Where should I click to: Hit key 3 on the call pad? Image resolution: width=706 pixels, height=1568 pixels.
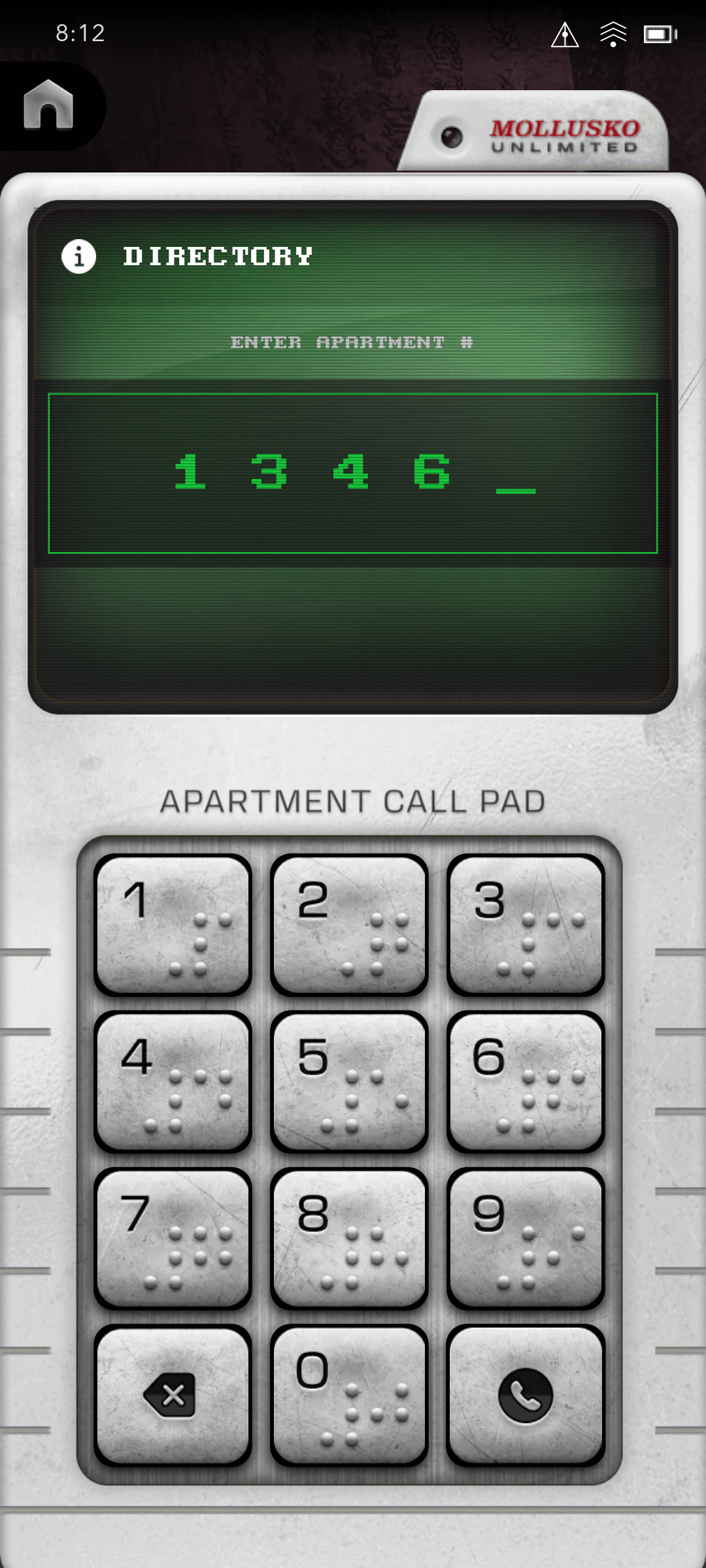[526, 925]
